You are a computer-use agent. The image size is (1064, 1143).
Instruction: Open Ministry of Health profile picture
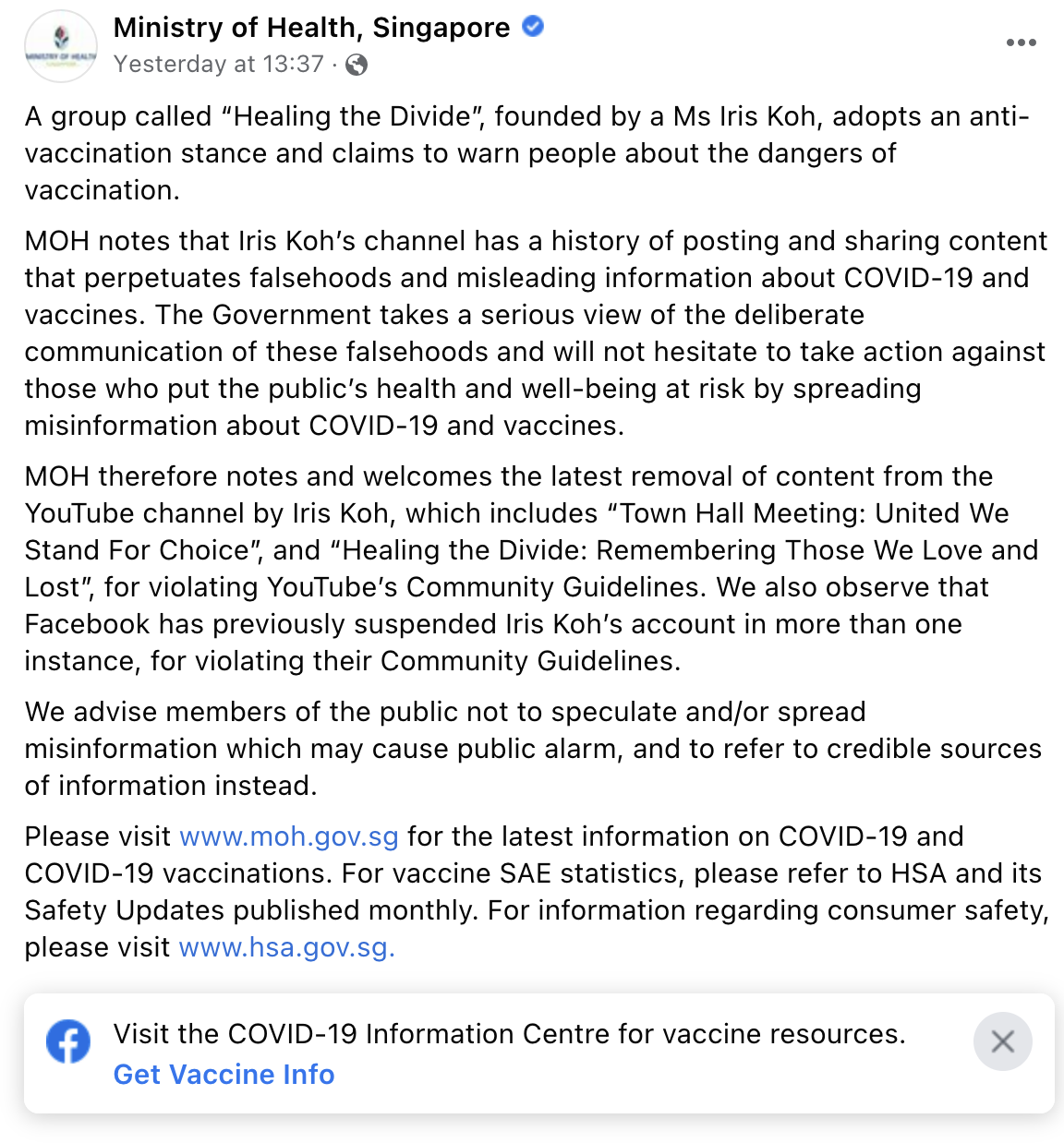coord(61,46)
